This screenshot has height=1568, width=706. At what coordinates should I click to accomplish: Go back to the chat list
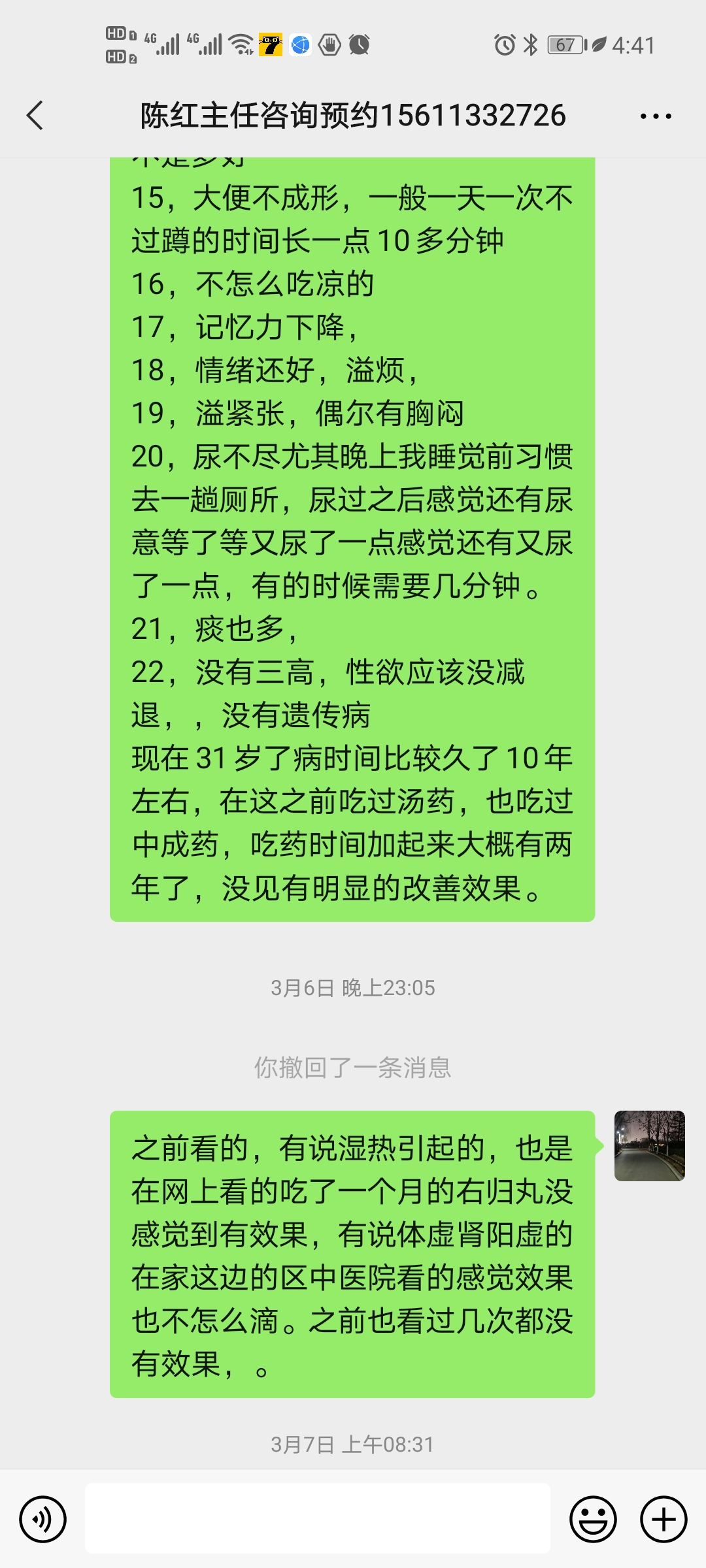tap(35, 116)
